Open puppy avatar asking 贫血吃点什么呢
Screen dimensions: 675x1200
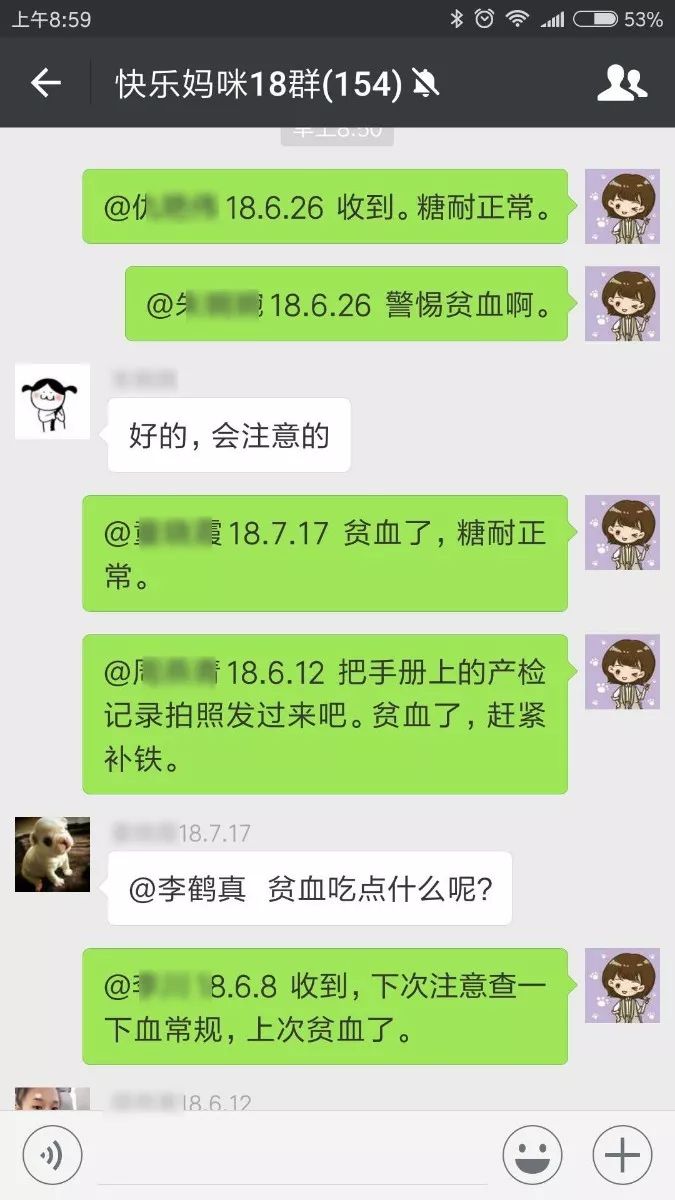coord(52,854)
